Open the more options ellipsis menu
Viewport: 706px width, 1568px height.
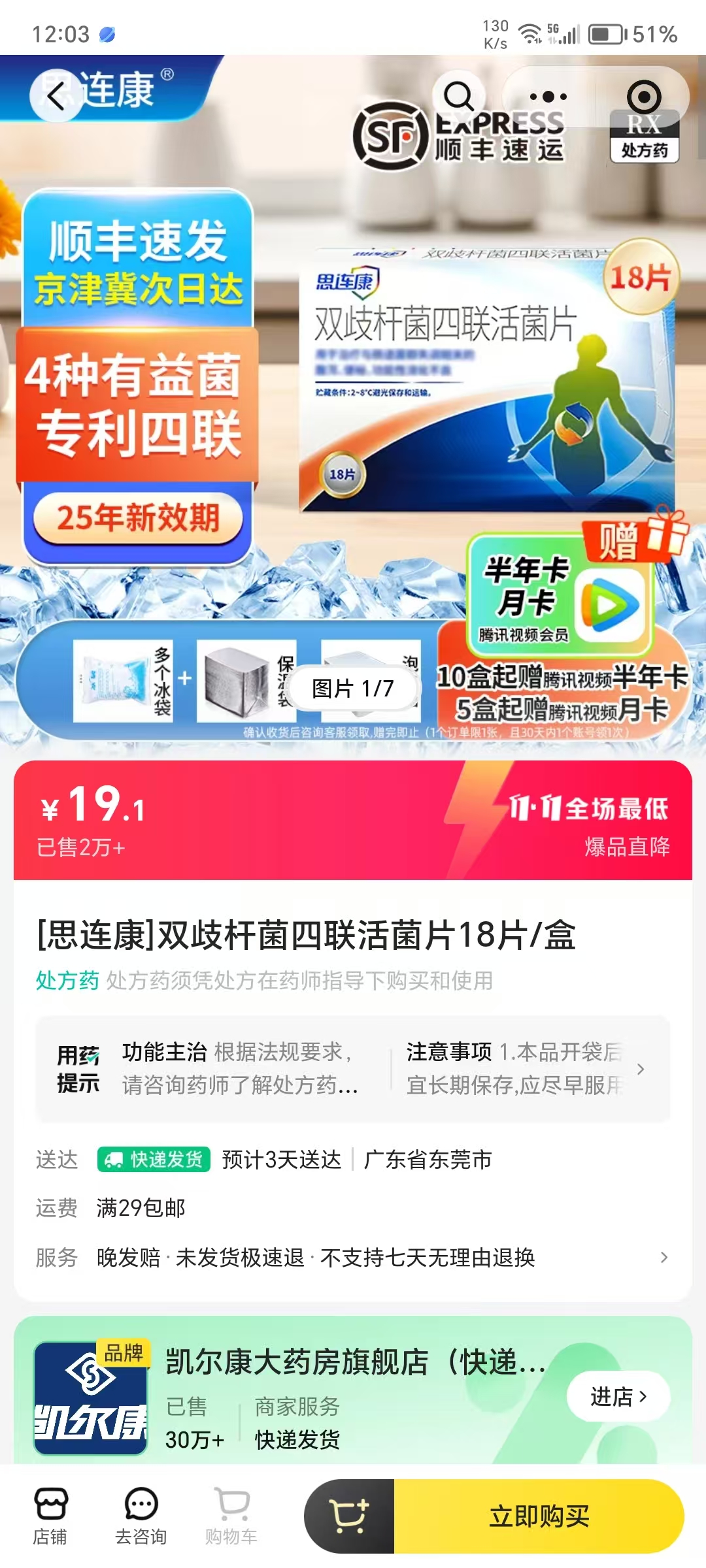point(548,96)
